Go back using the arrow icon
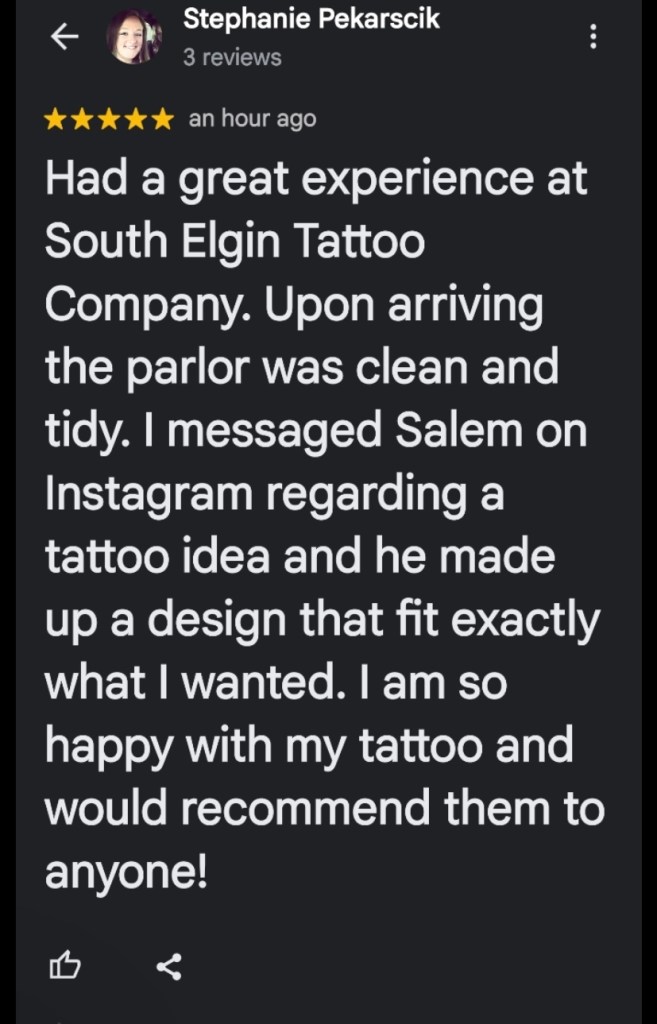The image size is (657, 1024). tap(65, 38)
